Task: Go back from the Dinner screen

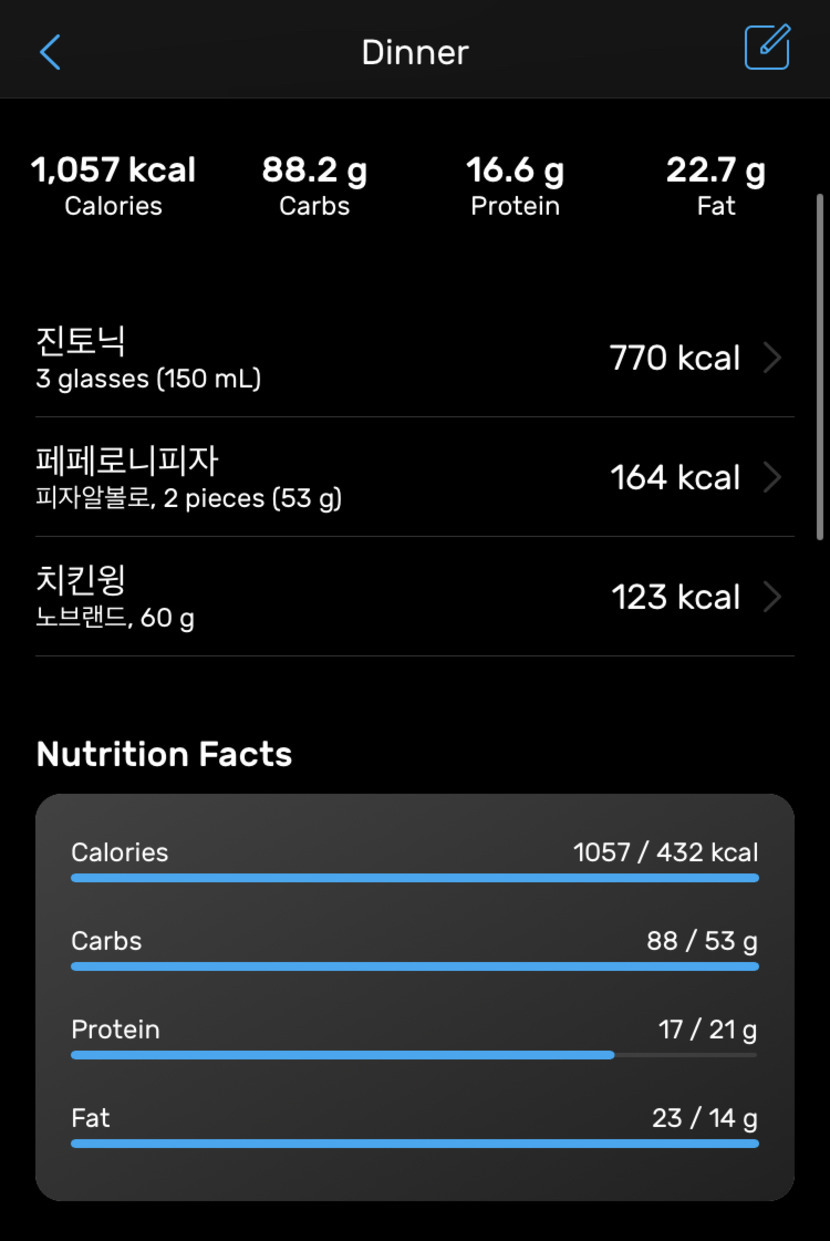Action: [x=50, y=52]
